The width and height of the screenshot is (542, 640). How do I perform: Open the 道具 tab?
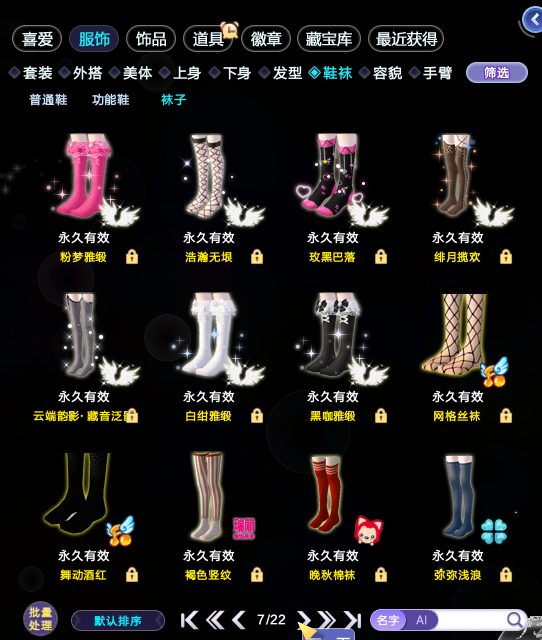click(208, 39)
